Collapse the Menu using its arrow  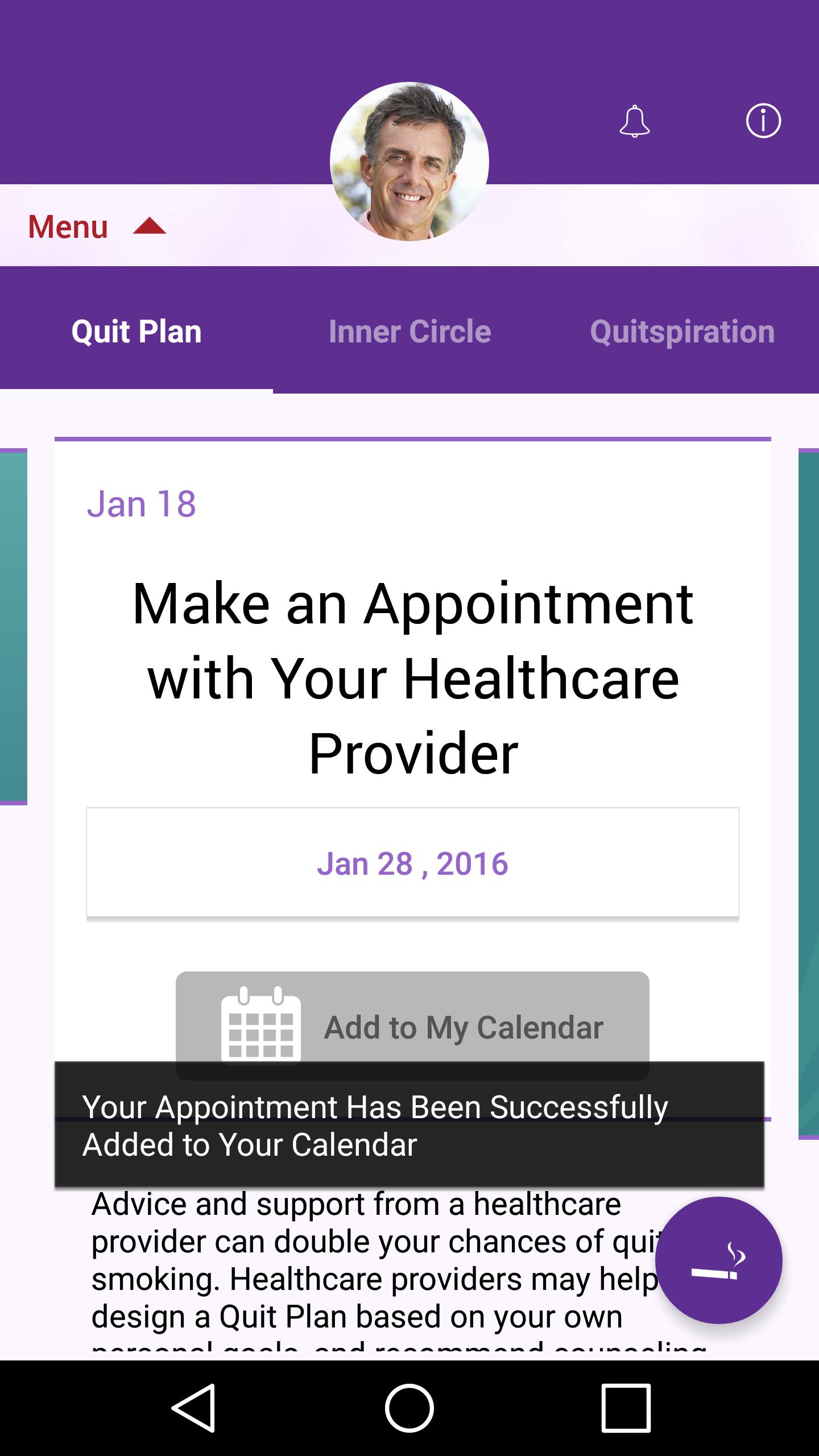(x=149, y=226)
